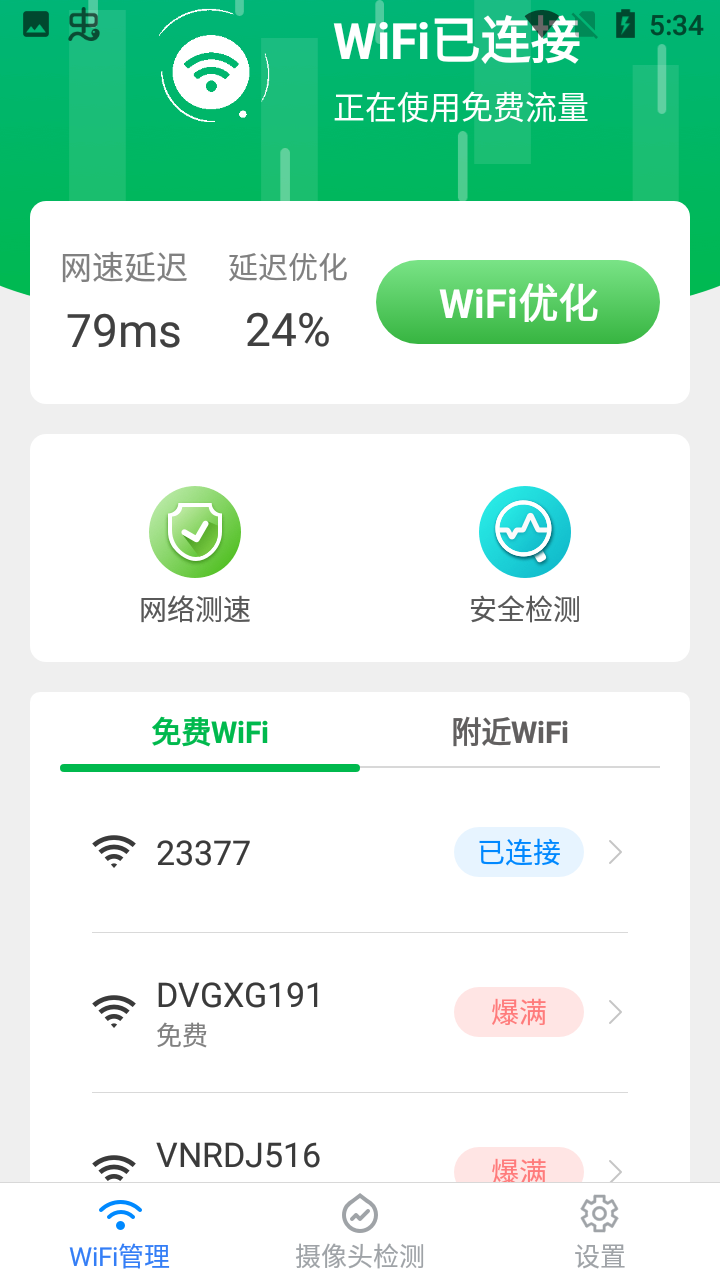The width and height of the screenshot is (720, 1280).
Task: Start the WiFi优化 optimization
Action: pos(517,302)
